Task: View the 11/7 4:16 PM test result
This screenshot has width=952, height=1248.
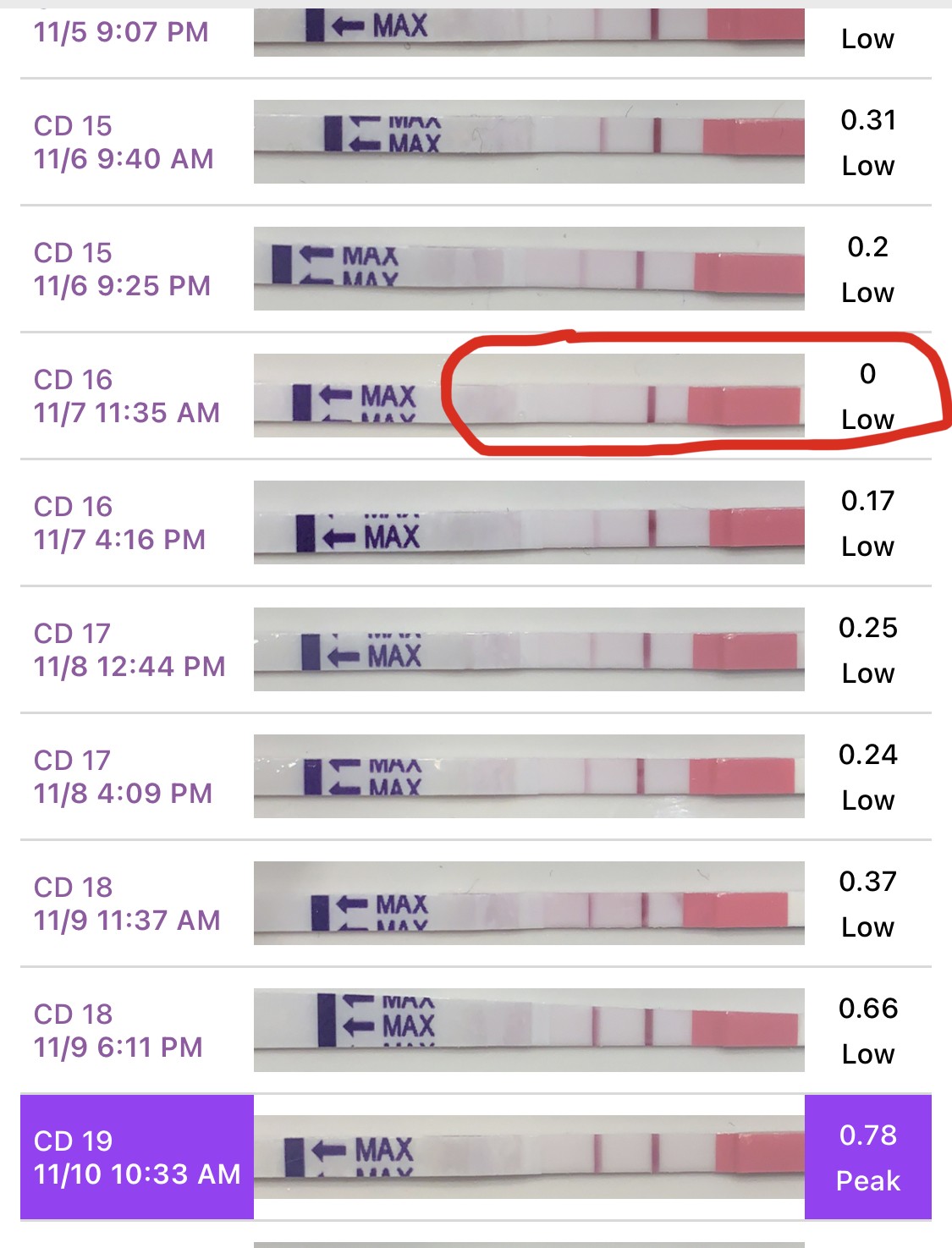Action: pos(474,523)
